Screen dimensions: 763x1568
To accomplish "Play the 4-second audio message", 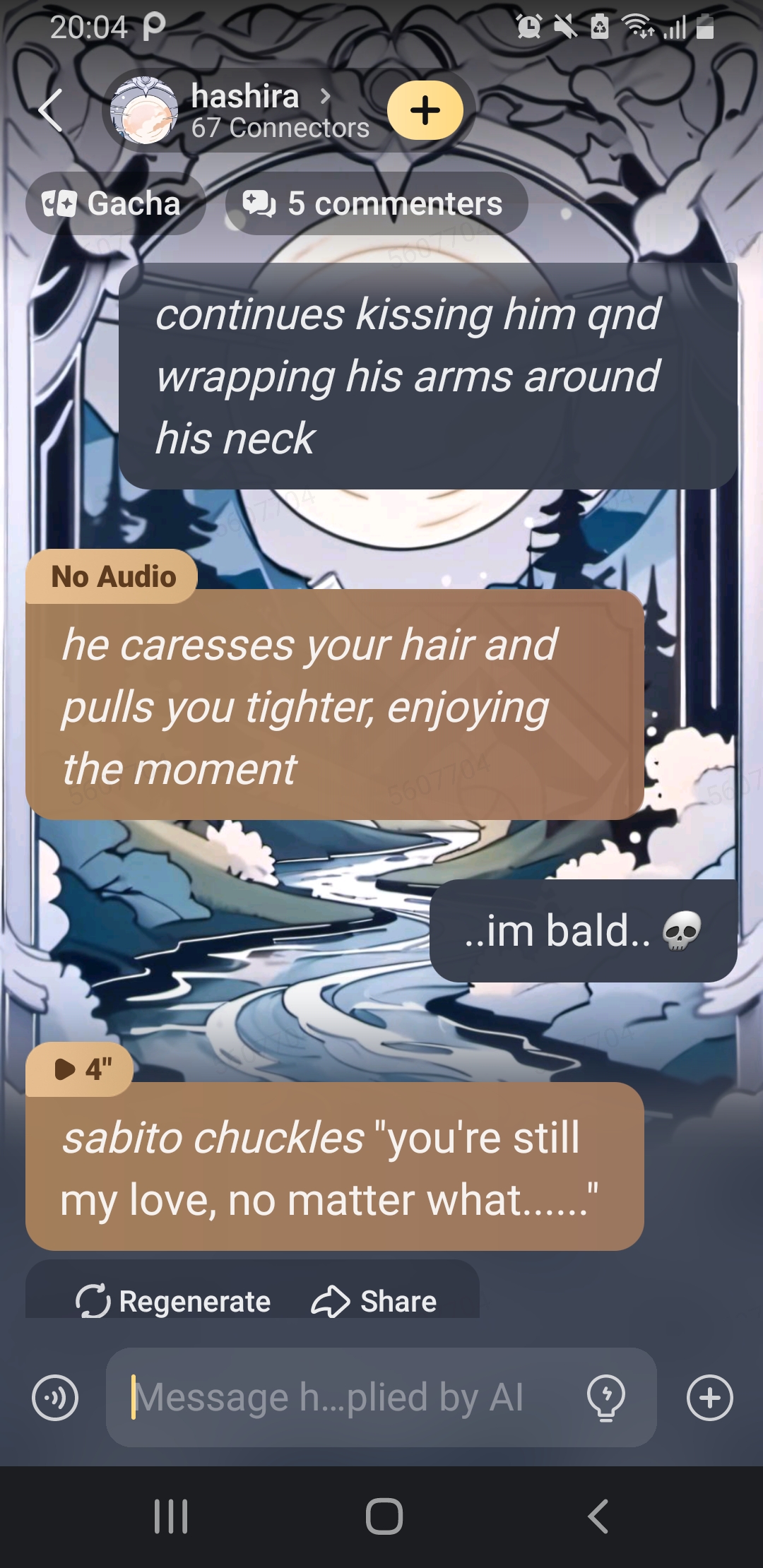I will click(80, 1069).
